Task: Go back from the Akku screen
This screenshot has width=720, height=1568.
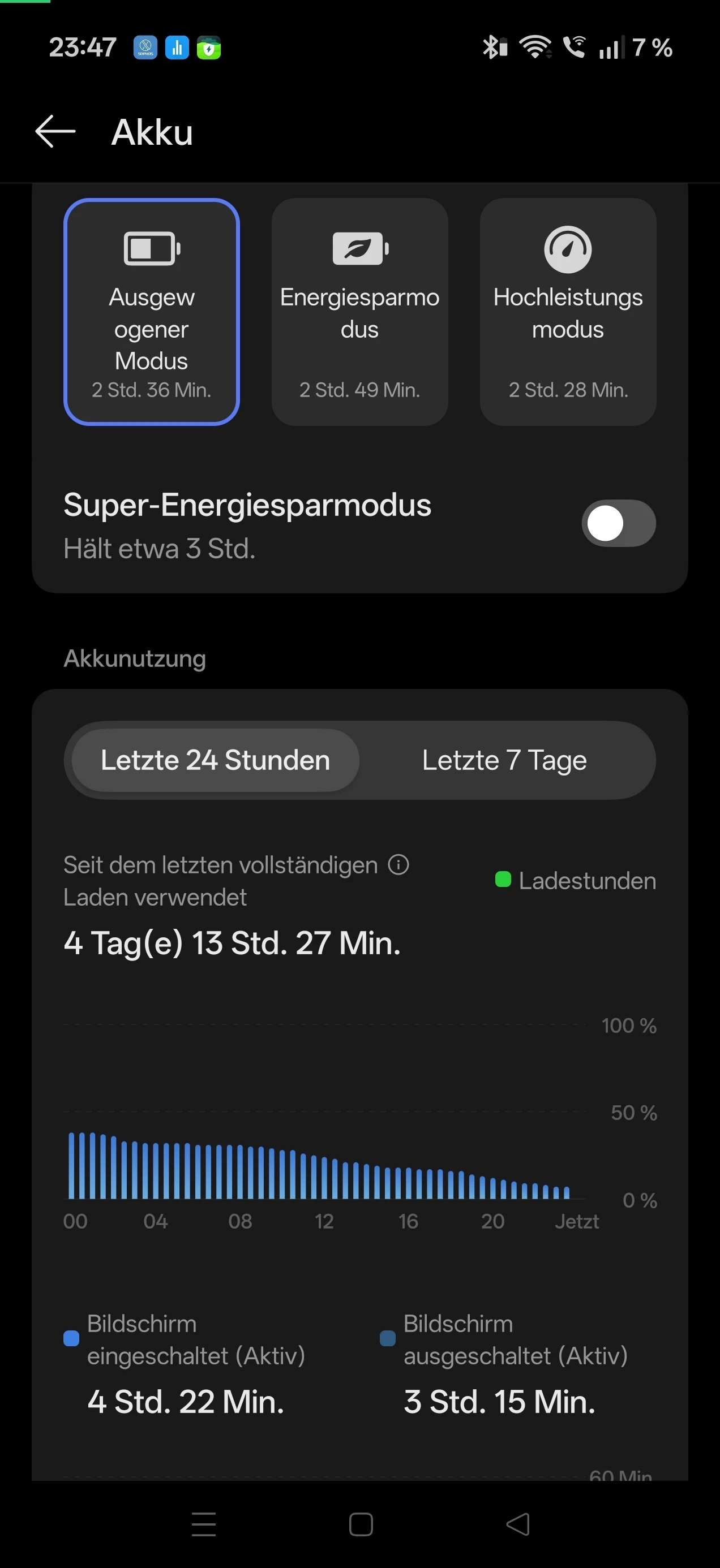Action: click(x=55, y=131)
